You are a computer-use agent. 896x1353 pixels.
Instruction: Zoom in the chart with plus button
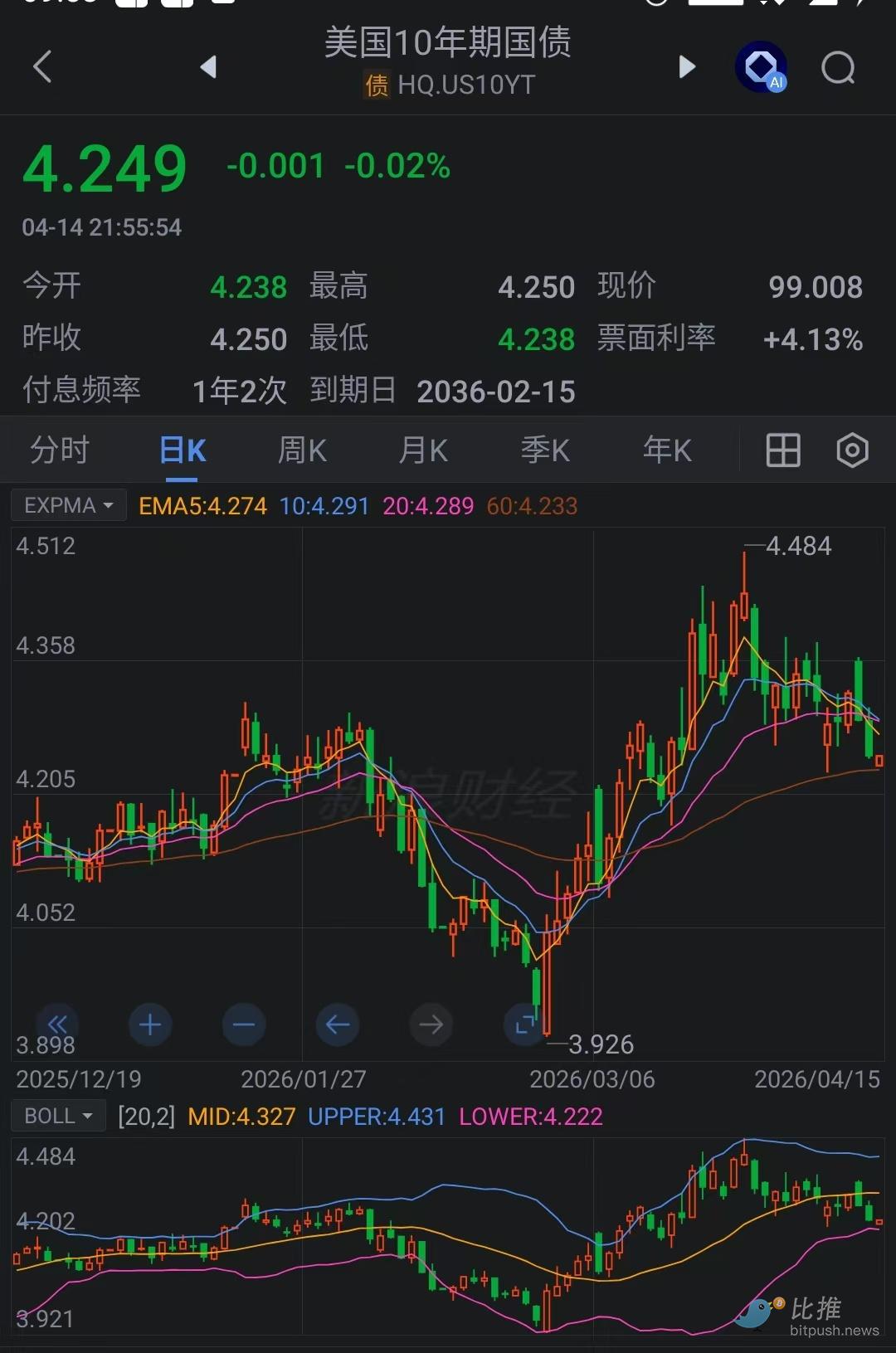(x=150, y=1024)
